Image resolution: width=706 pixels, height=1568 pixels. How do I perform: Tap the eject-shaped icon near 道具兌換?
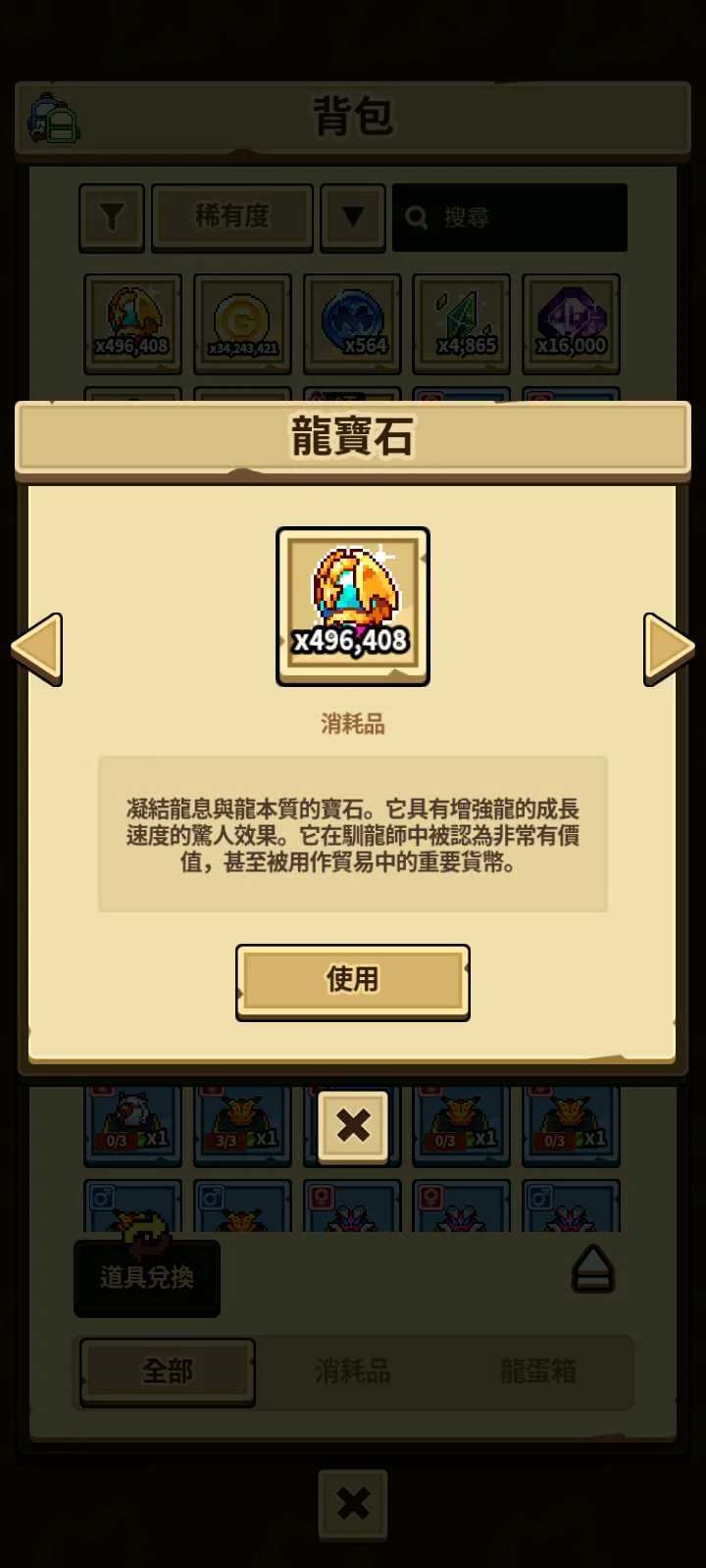[x=592, y=1269]
